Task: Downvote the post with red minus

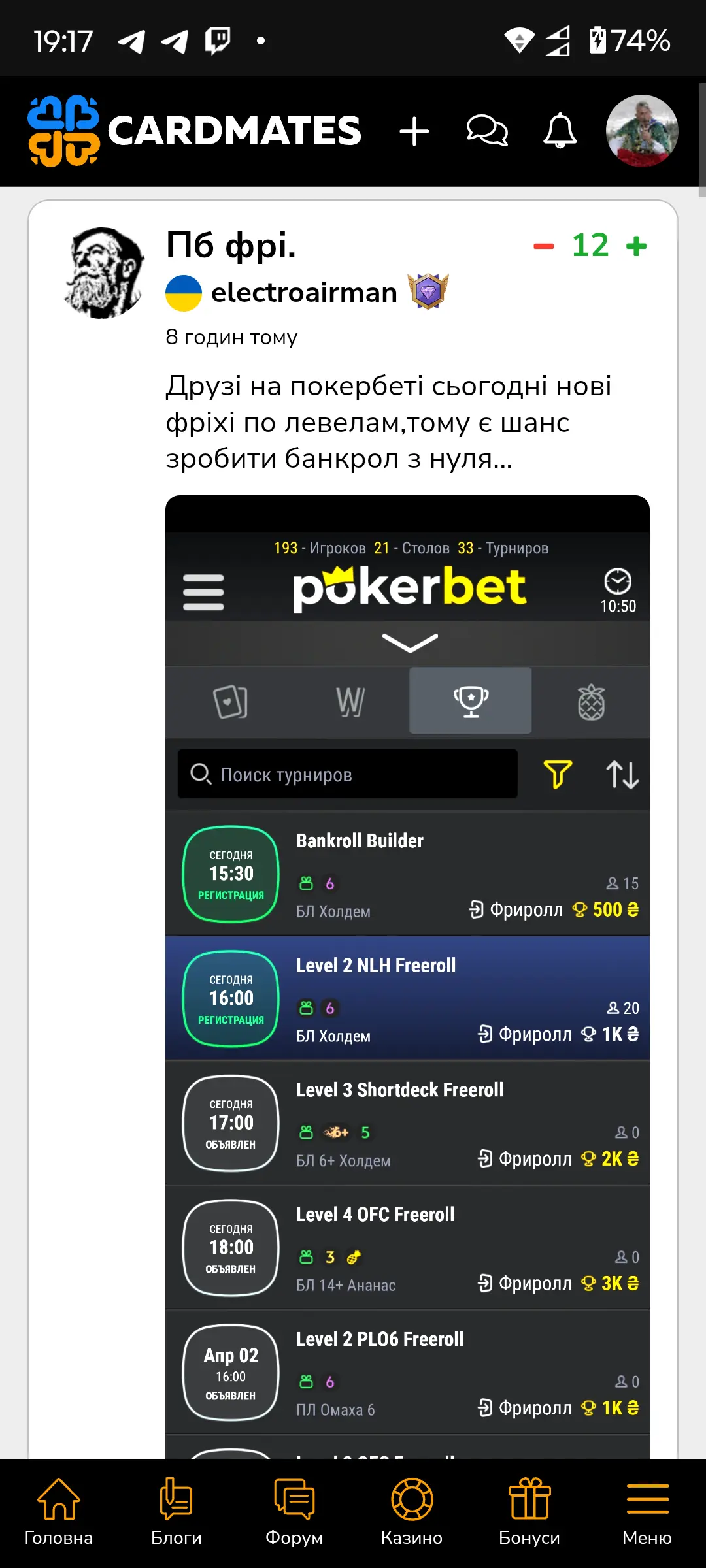Action: click(543, 246)
